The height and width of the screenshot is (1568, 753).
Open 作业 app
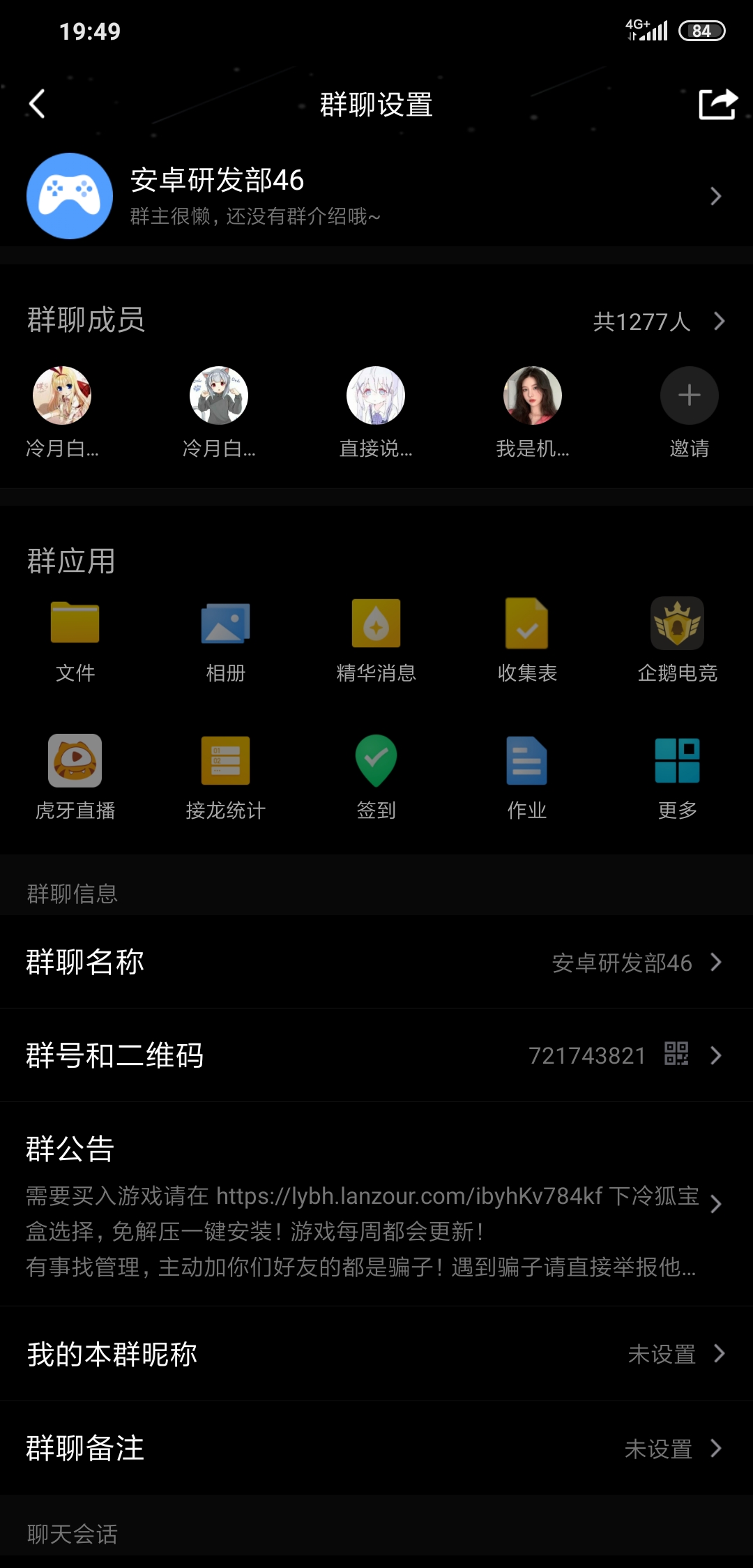[527, 760]
